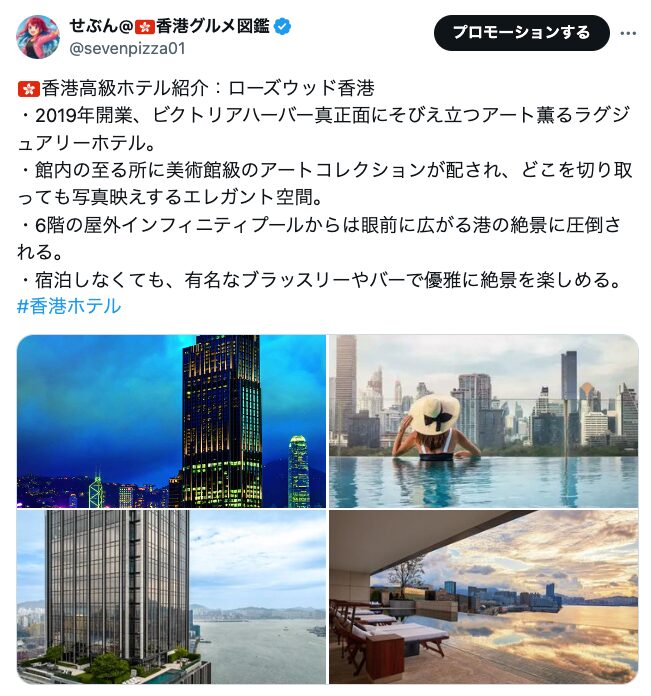
Task: Tap the プロモーションする button
Action: click(521, 33)
